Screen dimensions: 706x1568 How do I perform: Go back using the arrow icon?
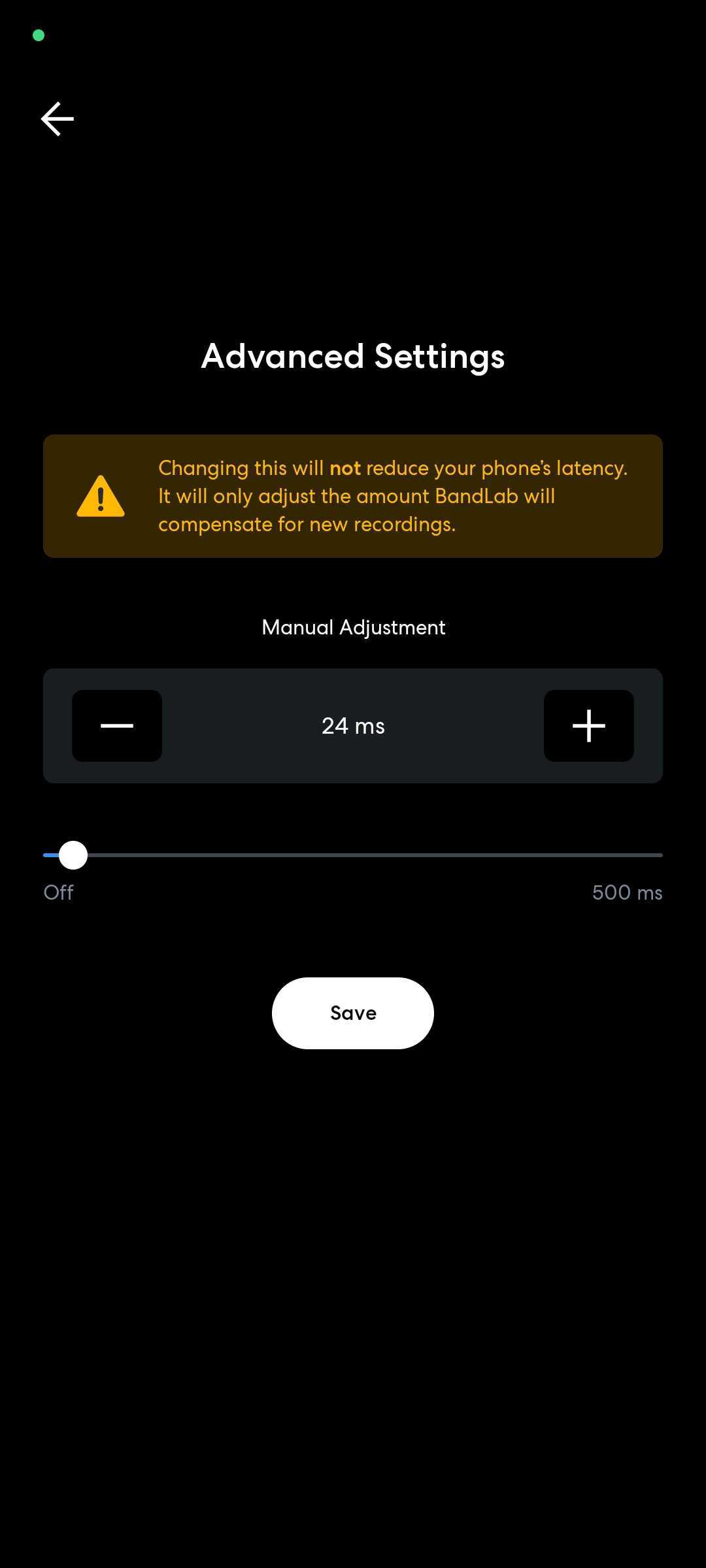click(x=58, y=119)
